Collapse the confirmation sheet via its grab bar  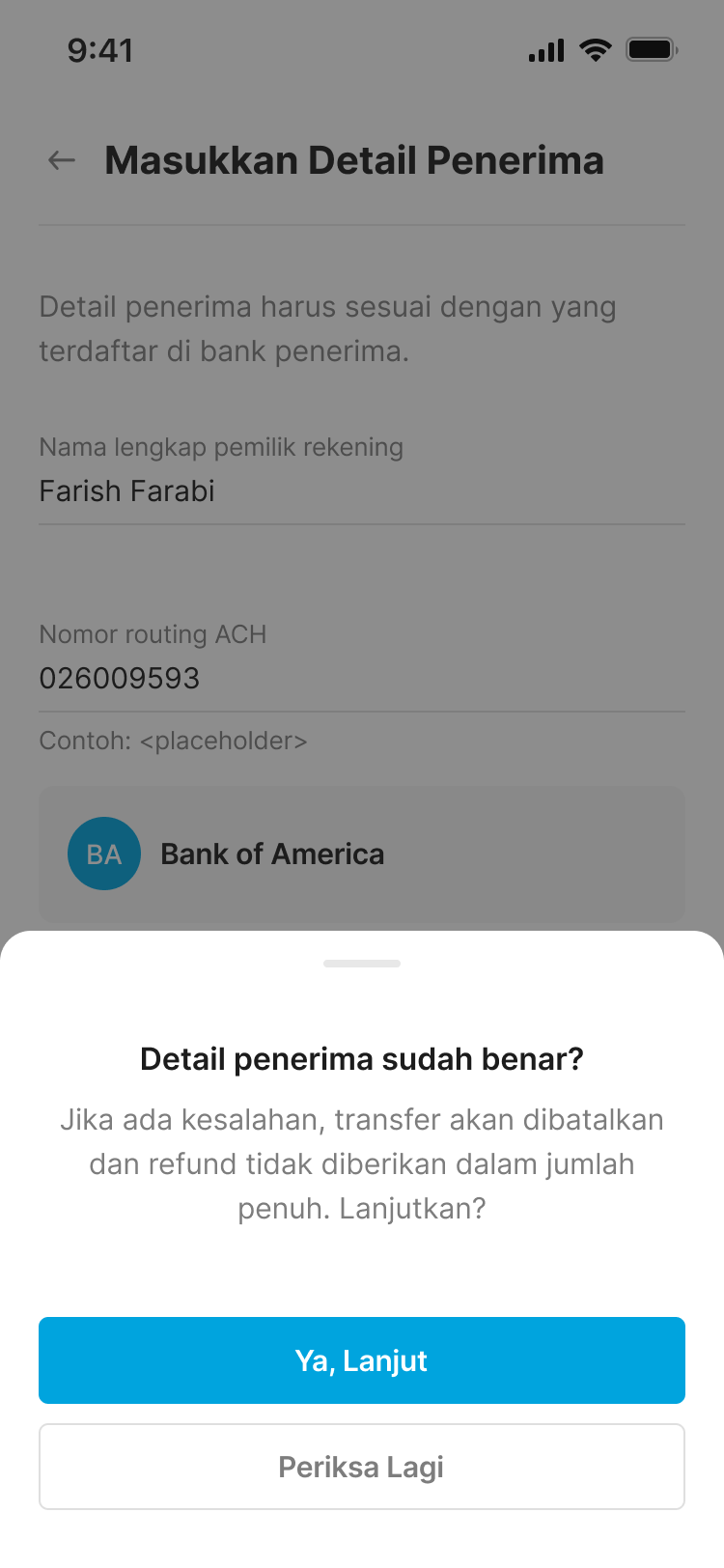(361, 963)
